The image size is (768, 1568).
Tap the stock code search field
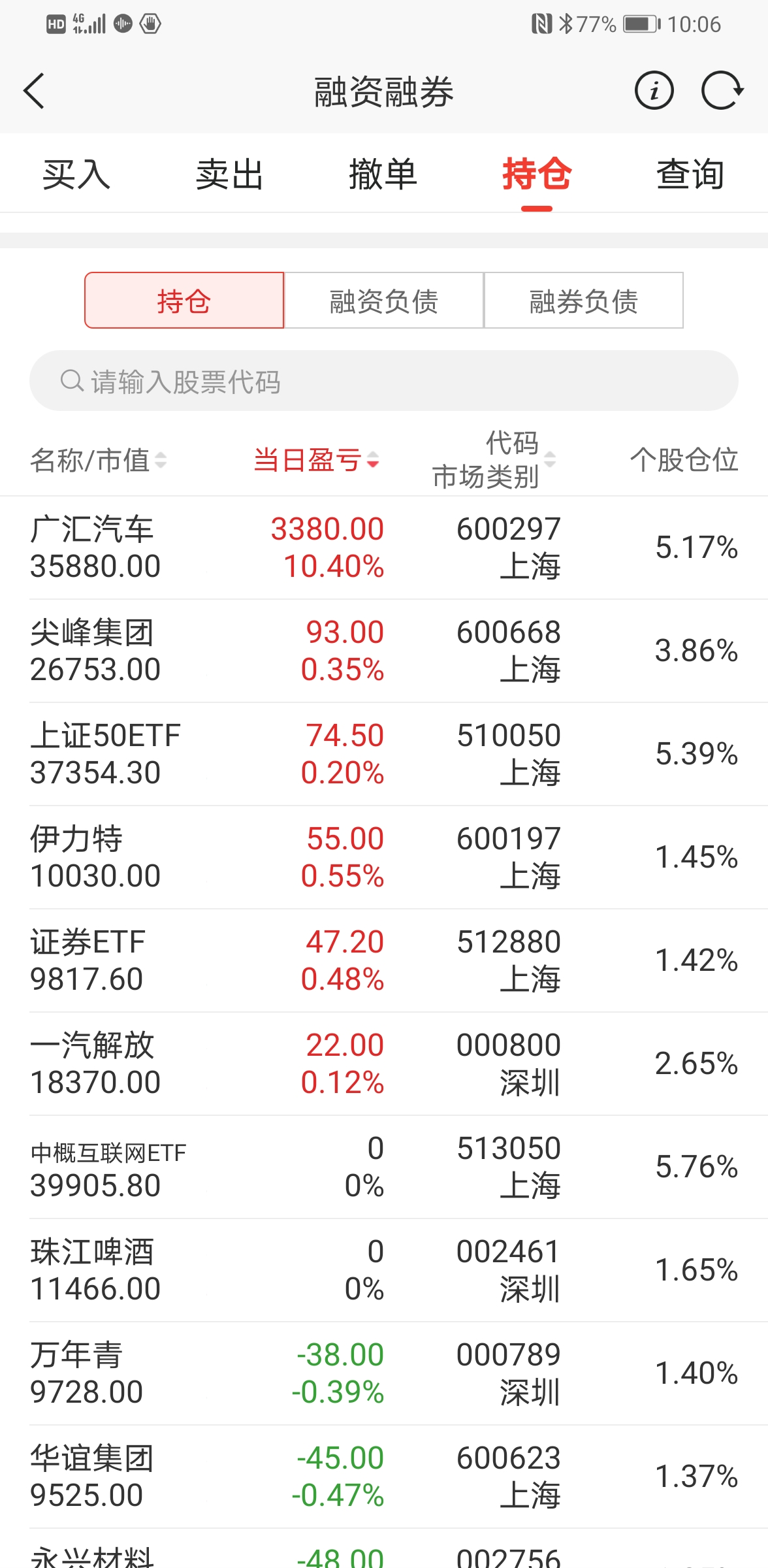[384, 381]
